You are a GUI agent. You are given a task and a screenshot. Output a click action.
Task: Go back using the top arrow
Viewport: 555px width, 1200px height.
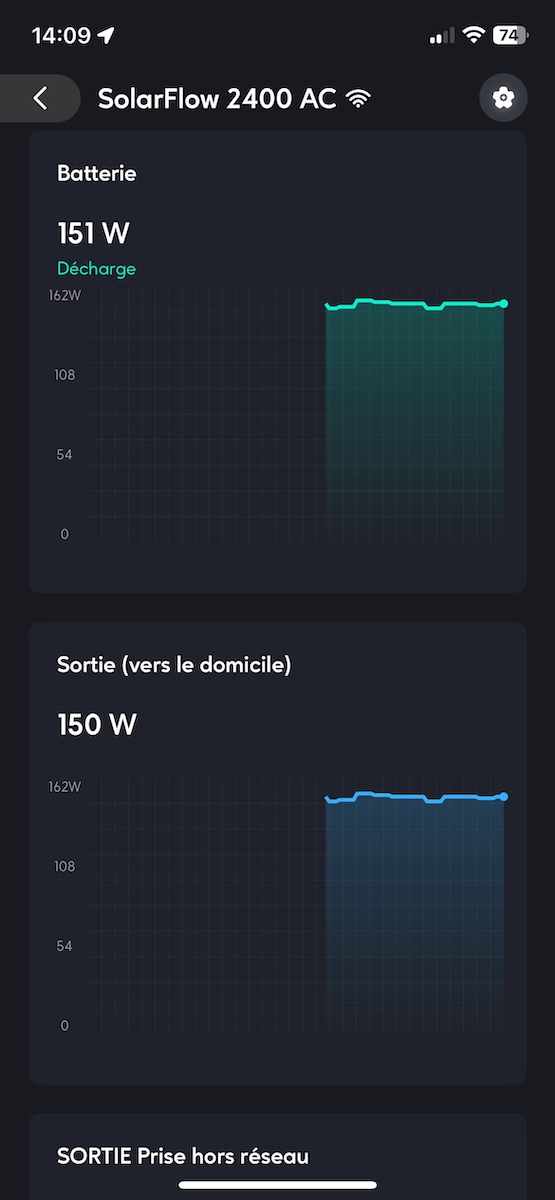pos(40,98)
